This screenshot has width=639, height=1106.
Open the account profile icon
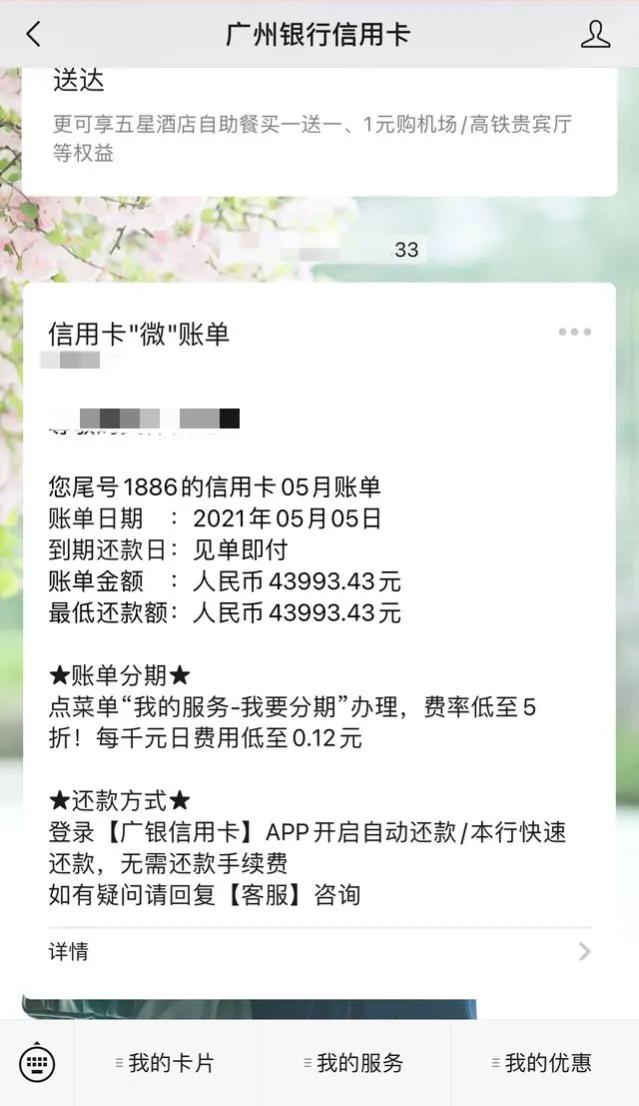[595, 34]
